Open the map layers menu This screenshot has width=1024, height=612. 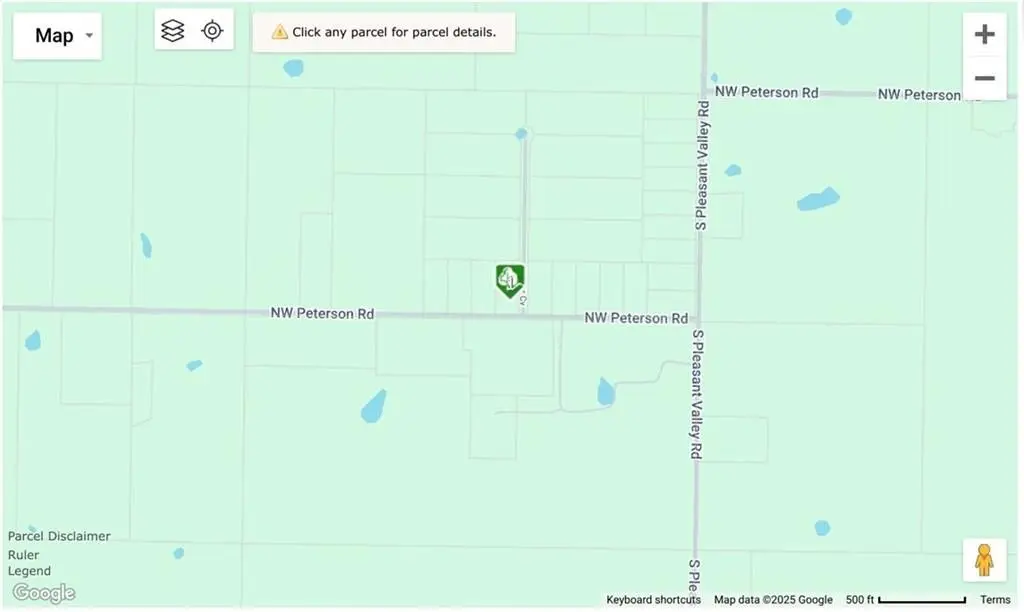pos(173,31)
